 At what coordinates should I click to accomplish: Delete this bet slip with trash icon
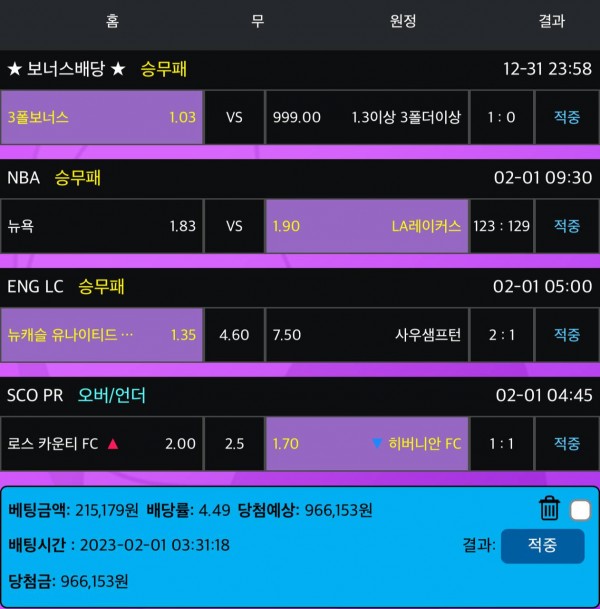click(x=549, y=509)
